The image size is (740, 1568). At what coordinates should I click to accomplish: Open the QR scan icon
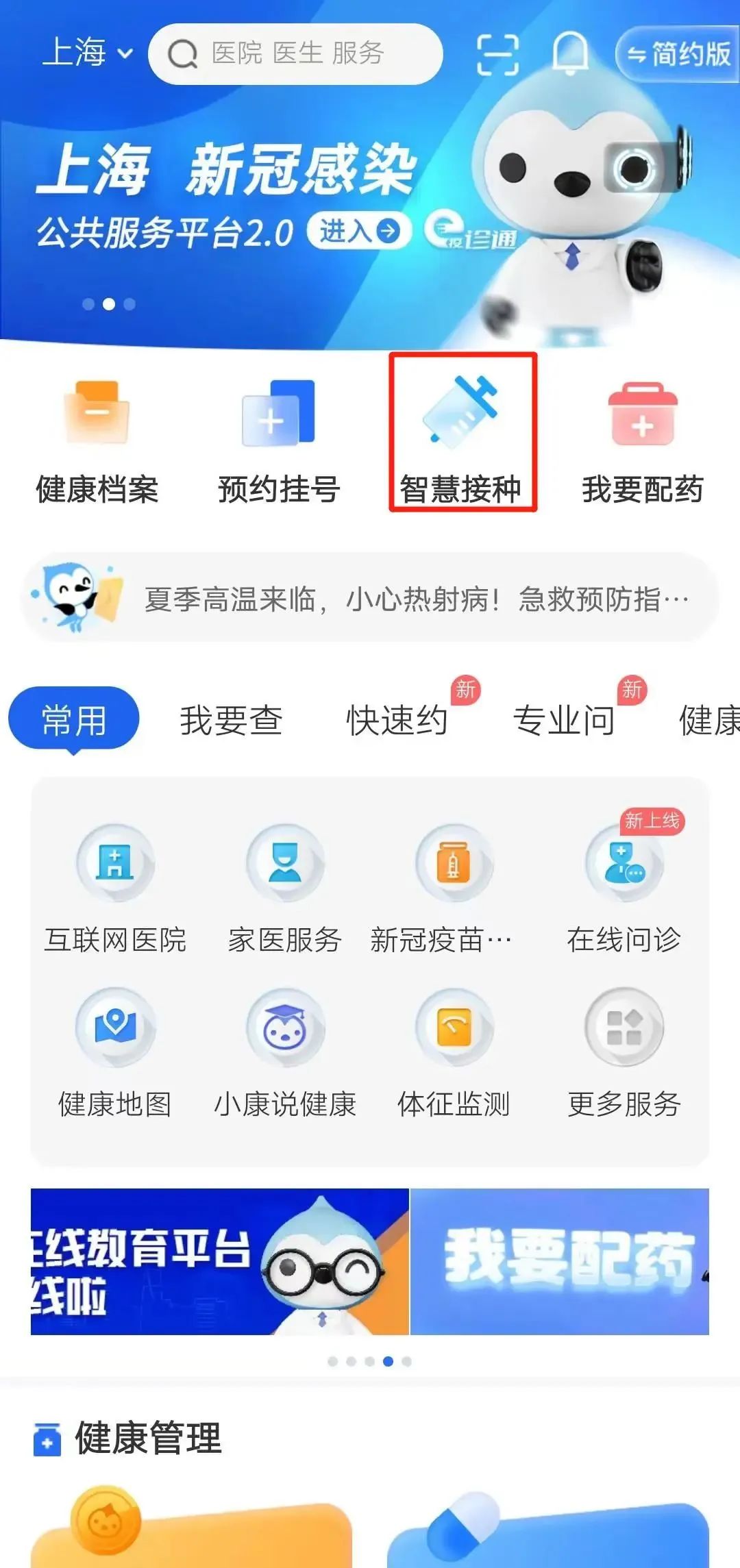coord(497,53)
